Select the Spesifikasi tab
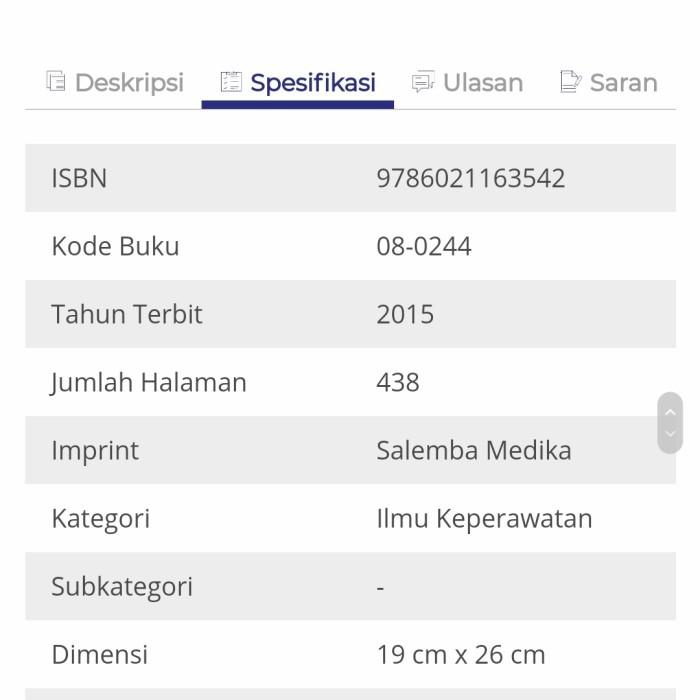The width and height of the screenshot is (700, 700). pyautogui.click(x=298, y=82)
